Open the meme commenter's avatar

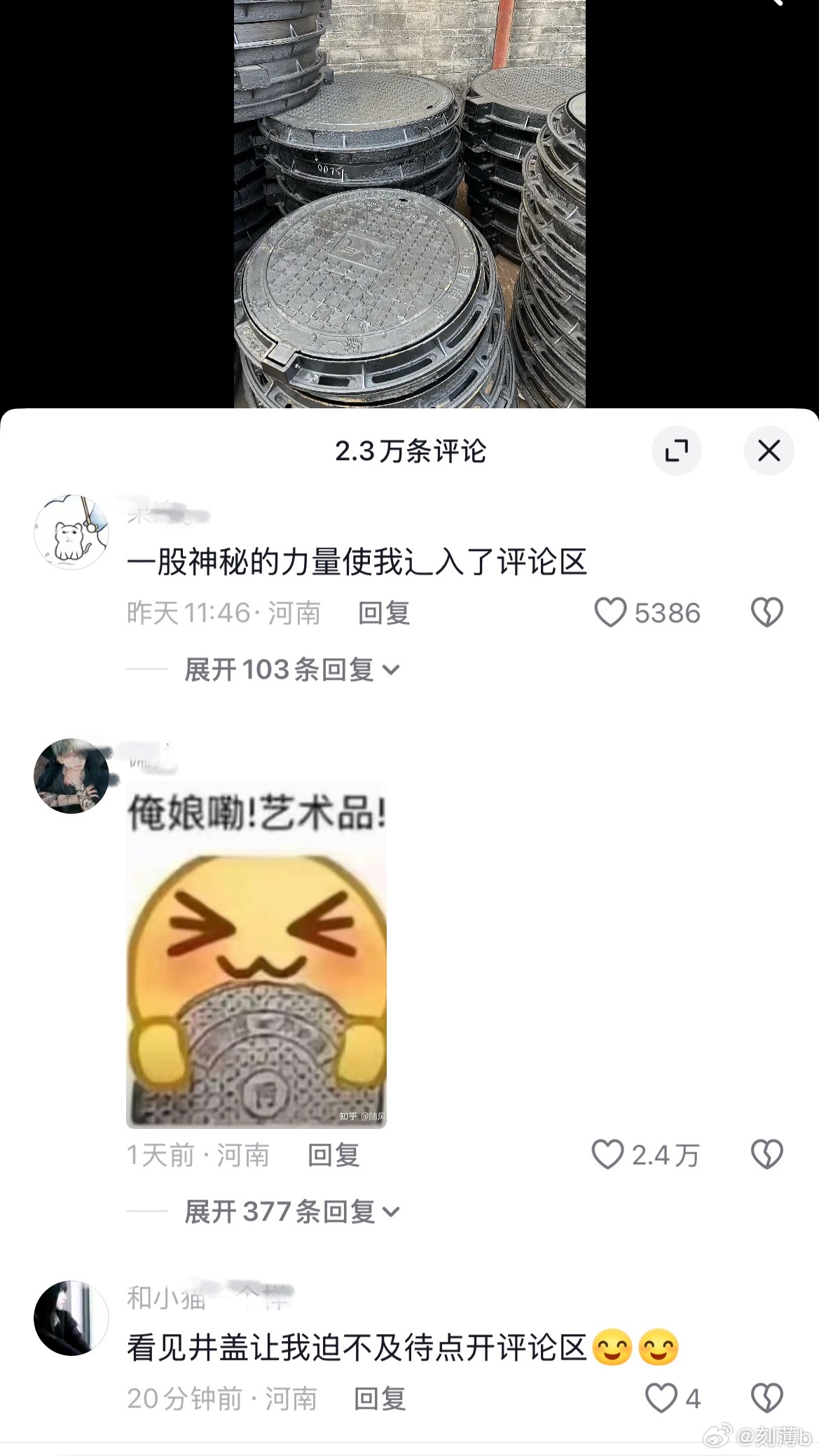71,776
